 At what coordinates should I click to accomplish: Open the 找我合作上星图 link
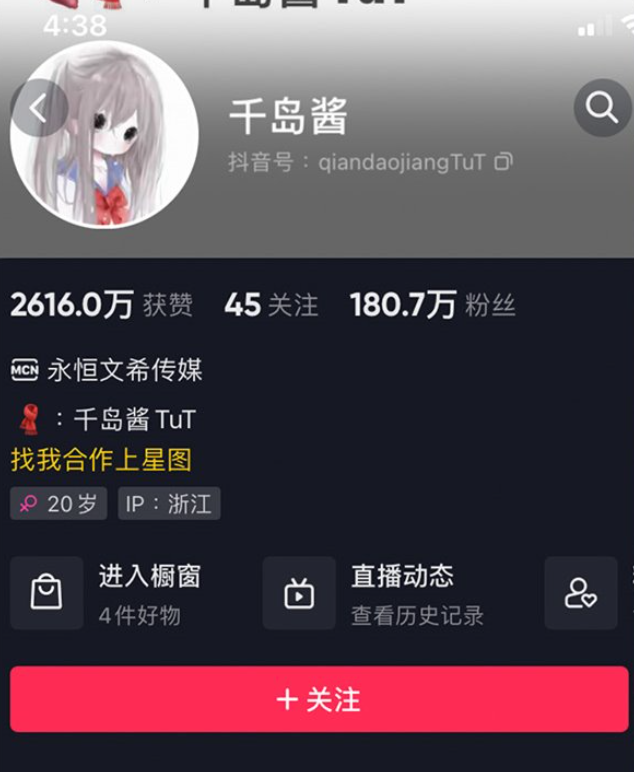tap(101, 460)
